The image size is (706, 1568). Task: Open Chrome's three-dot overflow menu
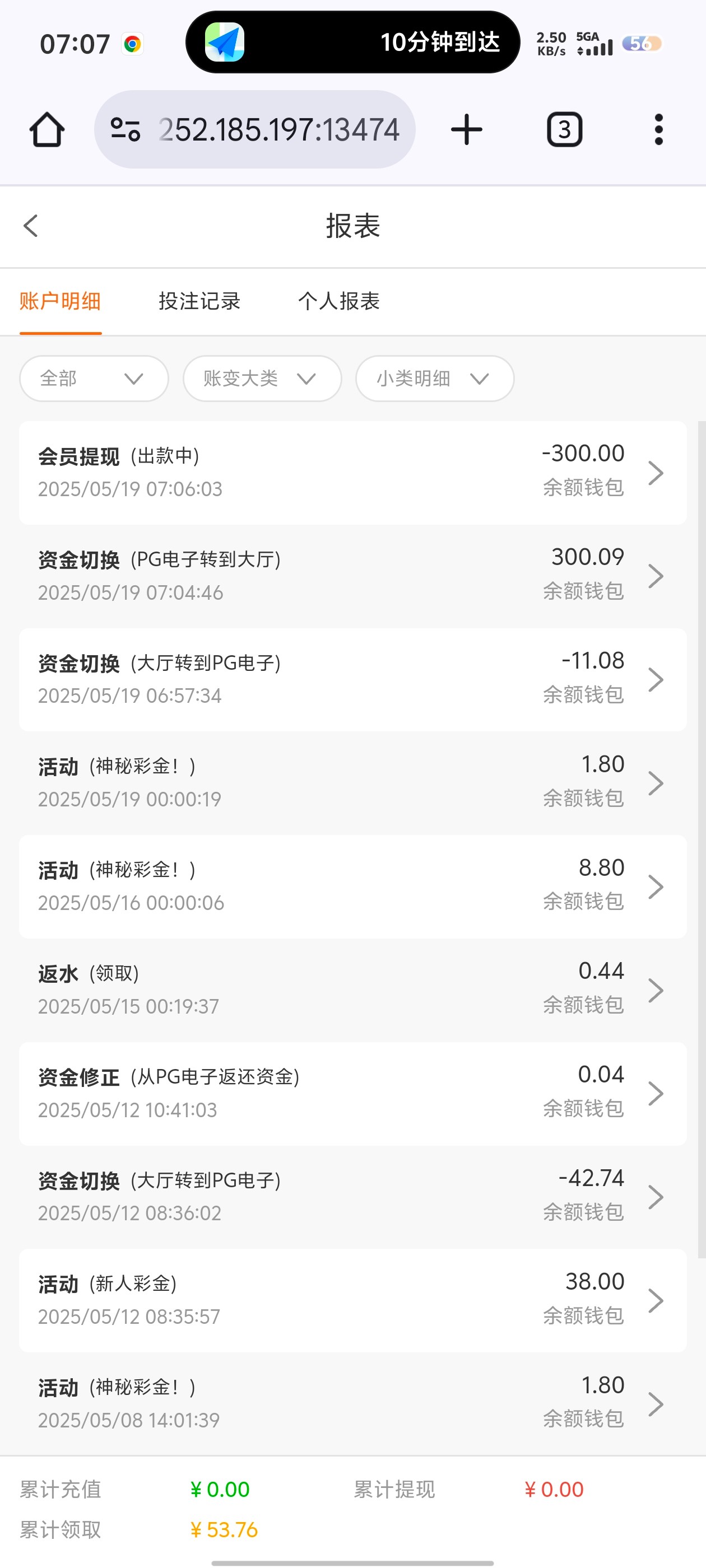click(x=658, y=130)
